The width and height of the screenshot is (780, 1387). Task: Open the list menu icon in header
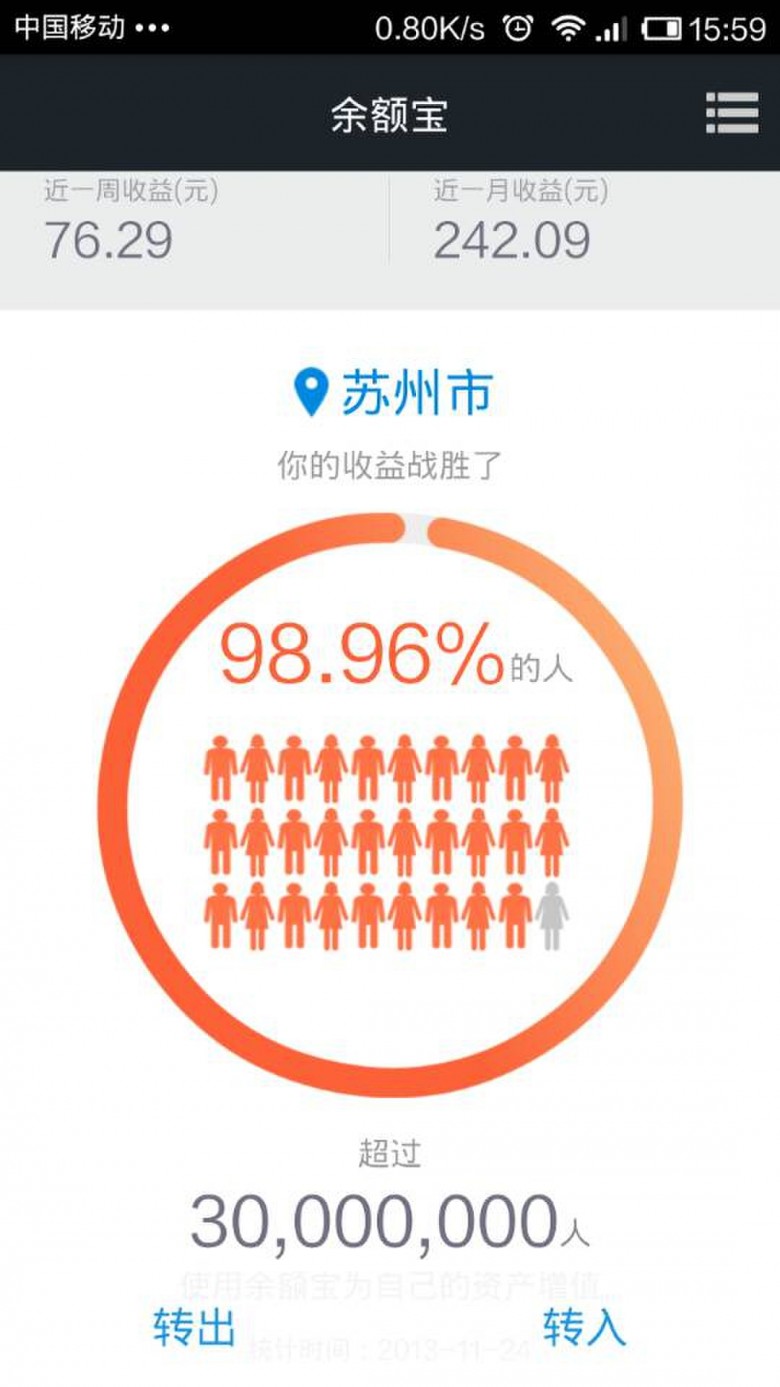click(732, 113)
